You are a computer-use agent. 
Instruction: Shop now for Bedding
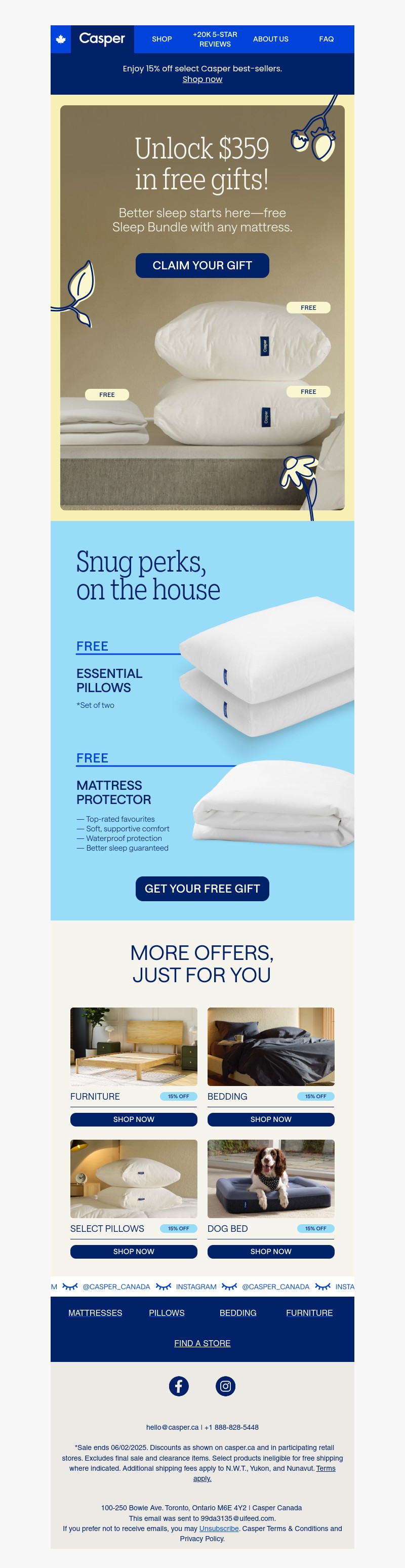[270, 1119]
